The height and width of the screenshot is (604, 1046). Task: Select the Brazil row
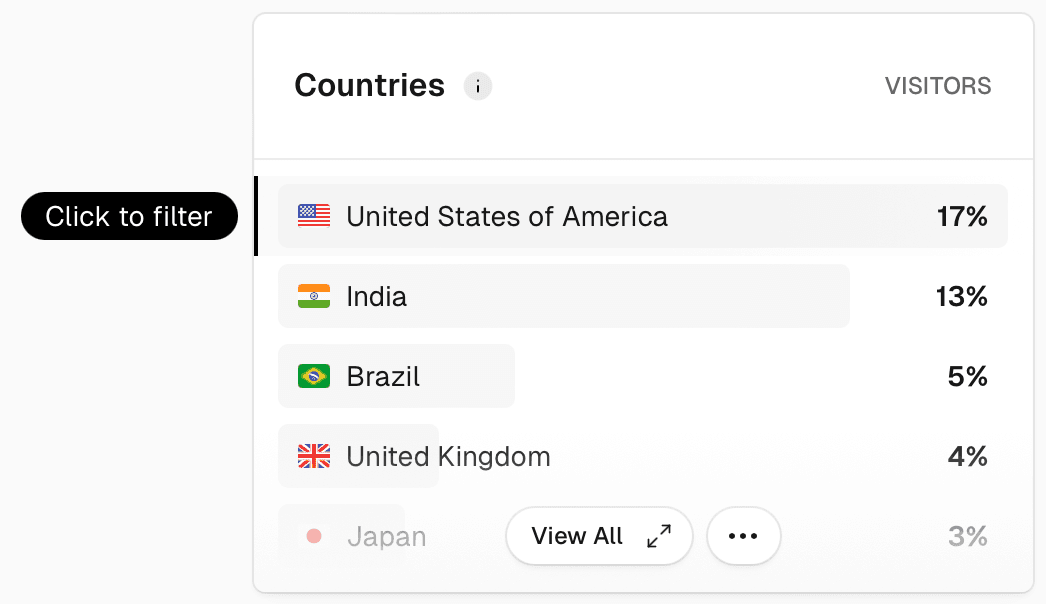click(383, 376)
